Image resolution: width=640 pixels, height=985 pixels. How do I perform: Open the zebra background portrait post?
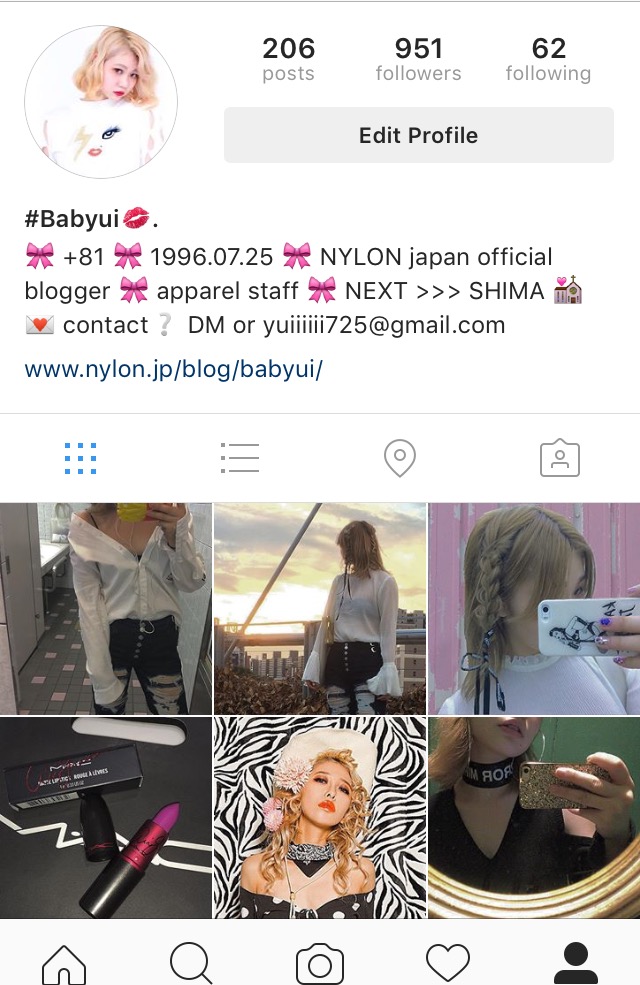(x=320, y=818)
